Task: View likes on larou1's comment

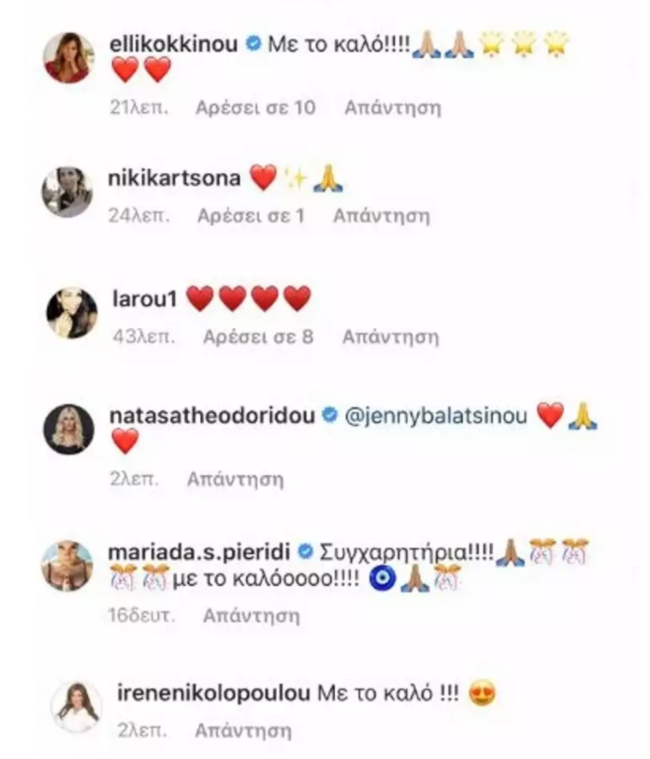Action: [258, 337]
